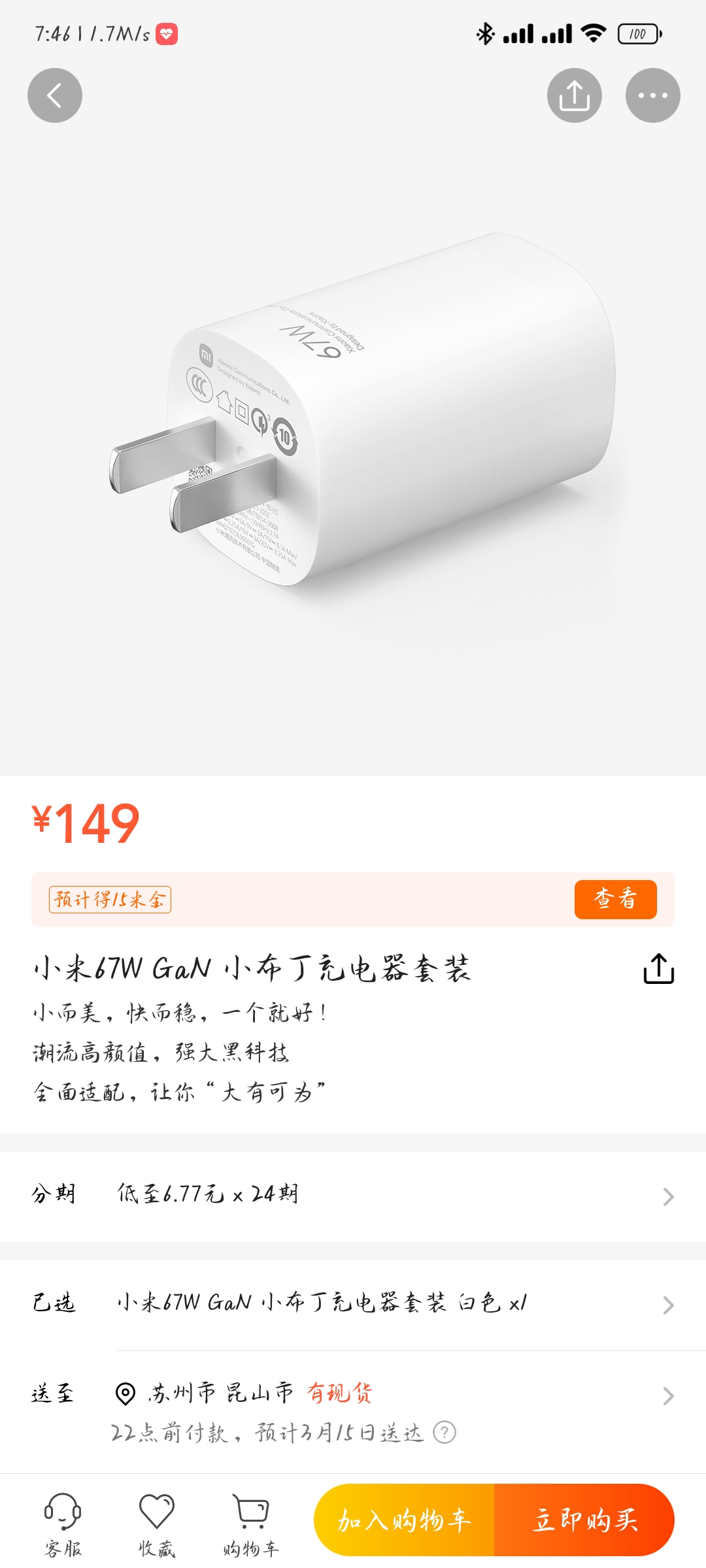Change the 送至 delivery address
The height and width of the screenshot is (1568, 706).
(353, 1411)
